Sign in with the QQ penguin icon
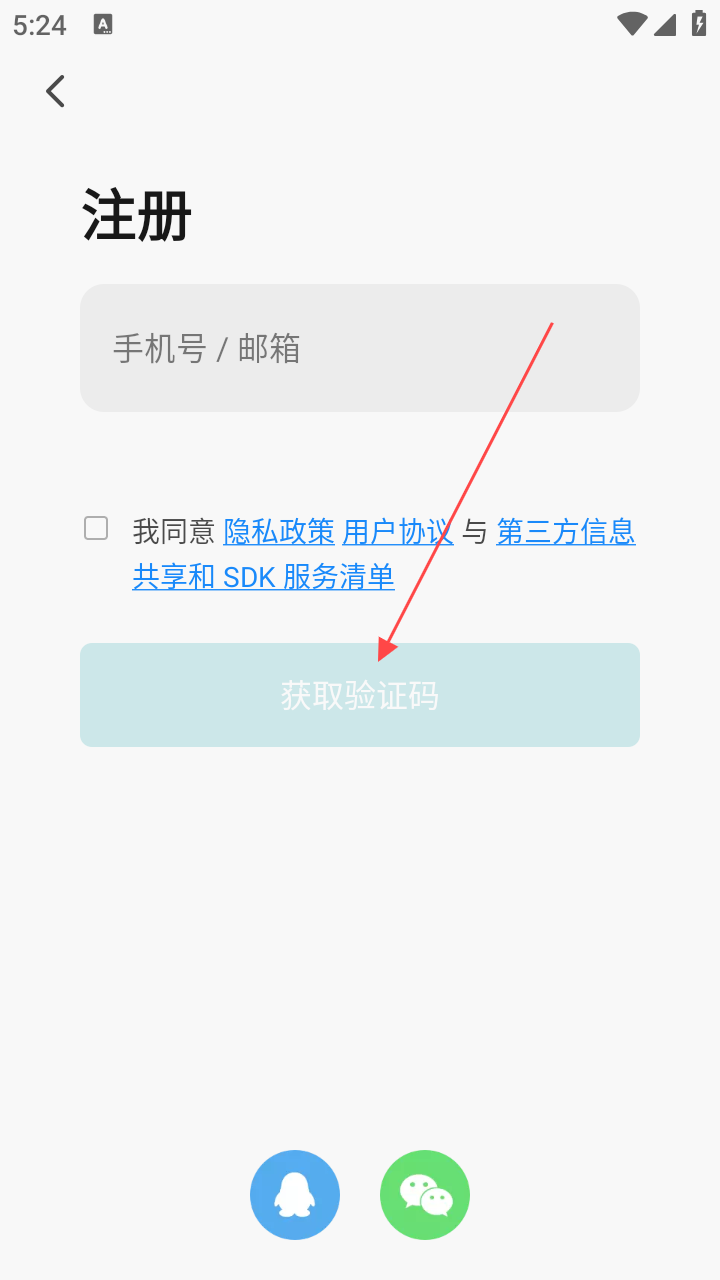 295,1195
